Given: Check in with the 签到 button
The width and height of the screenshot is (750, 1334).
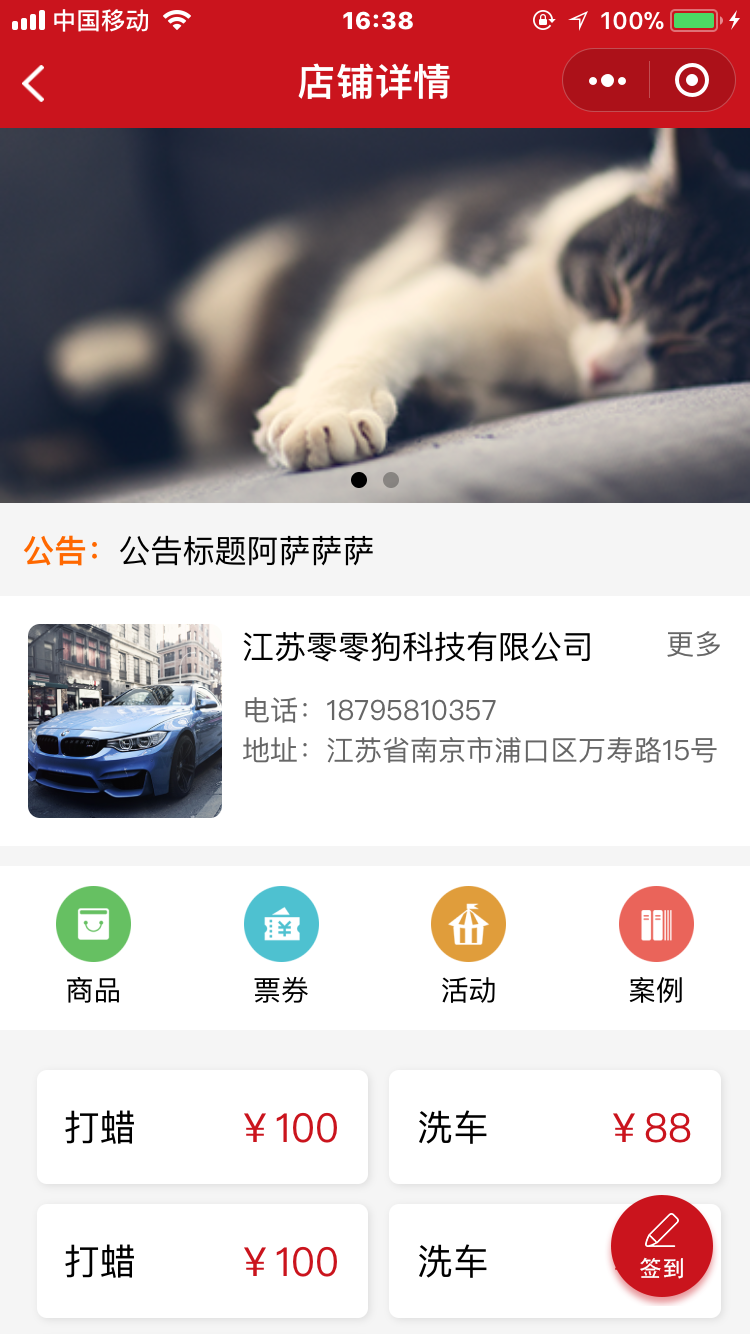Looking at the screenshot, I should [661, 1246].
